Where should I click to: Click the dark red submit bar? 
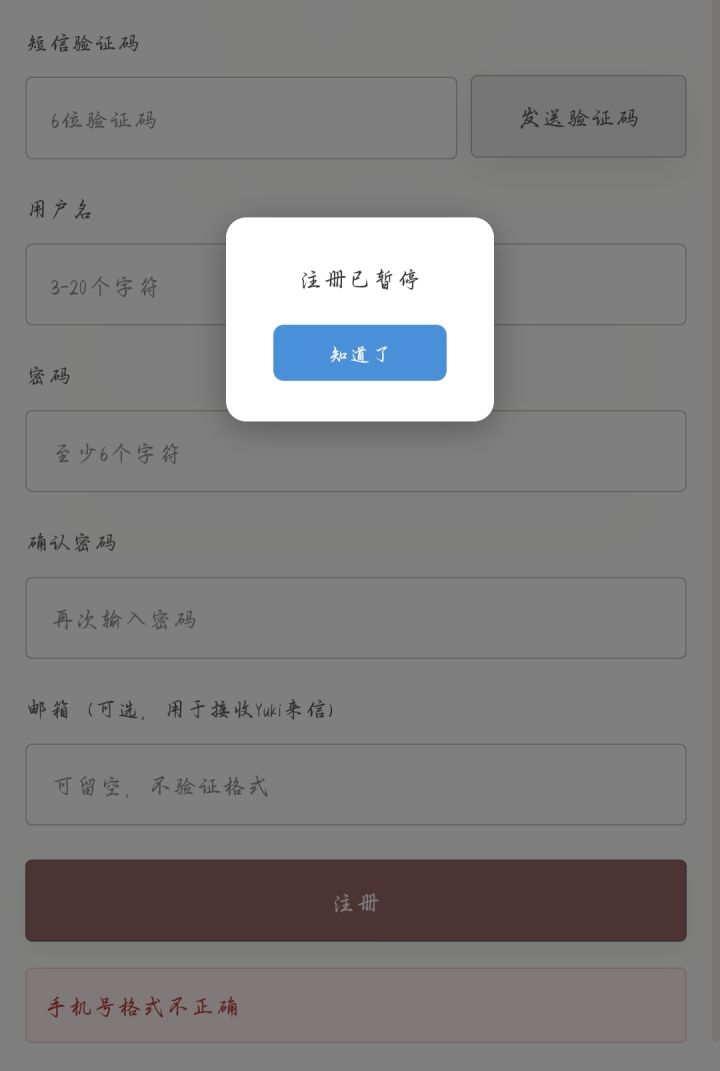pos(356,901)
